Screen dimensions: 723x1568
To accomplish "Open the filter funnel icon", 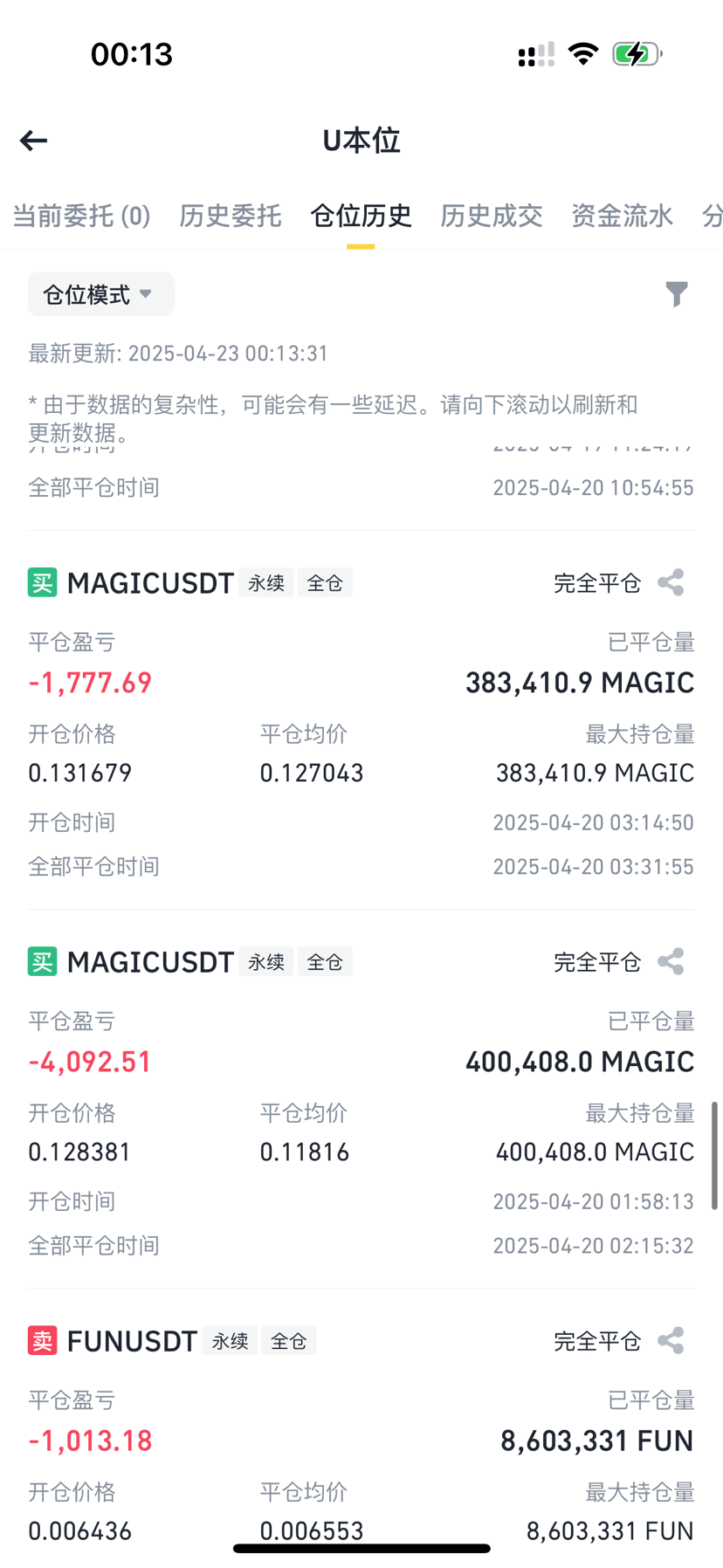I will (x=676, y=294).
